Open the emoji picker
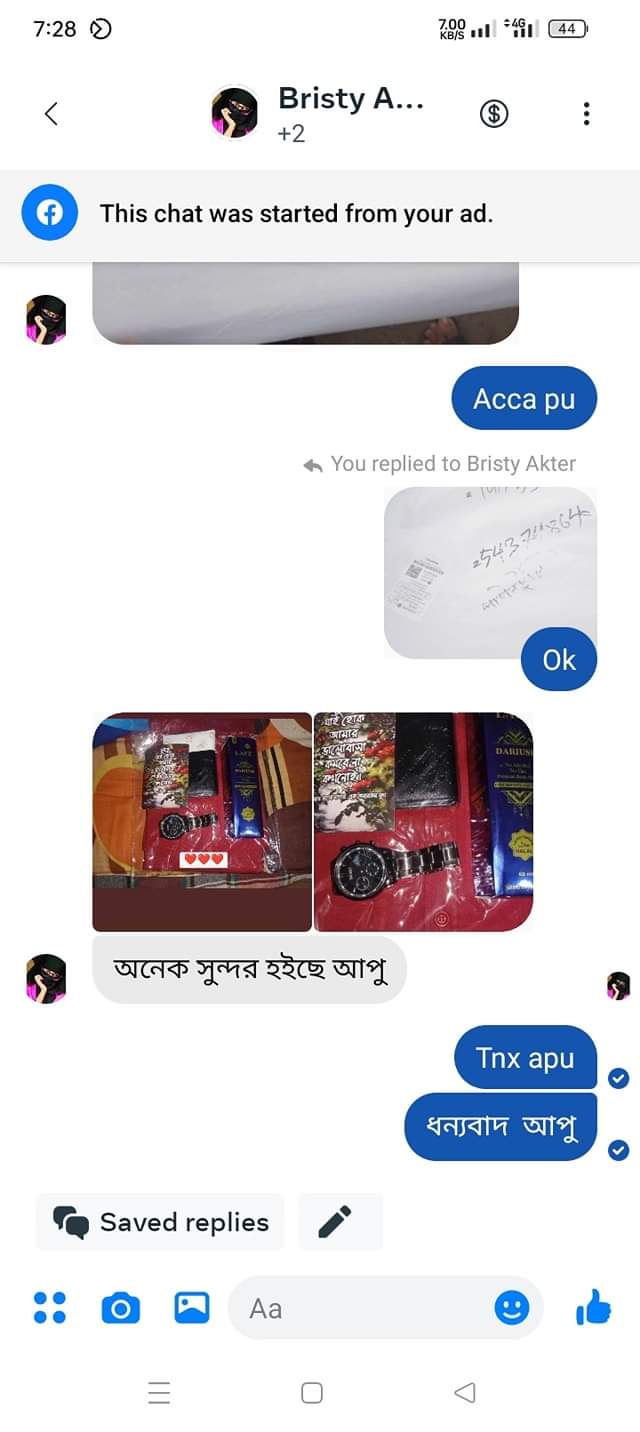 point(512,1307)
